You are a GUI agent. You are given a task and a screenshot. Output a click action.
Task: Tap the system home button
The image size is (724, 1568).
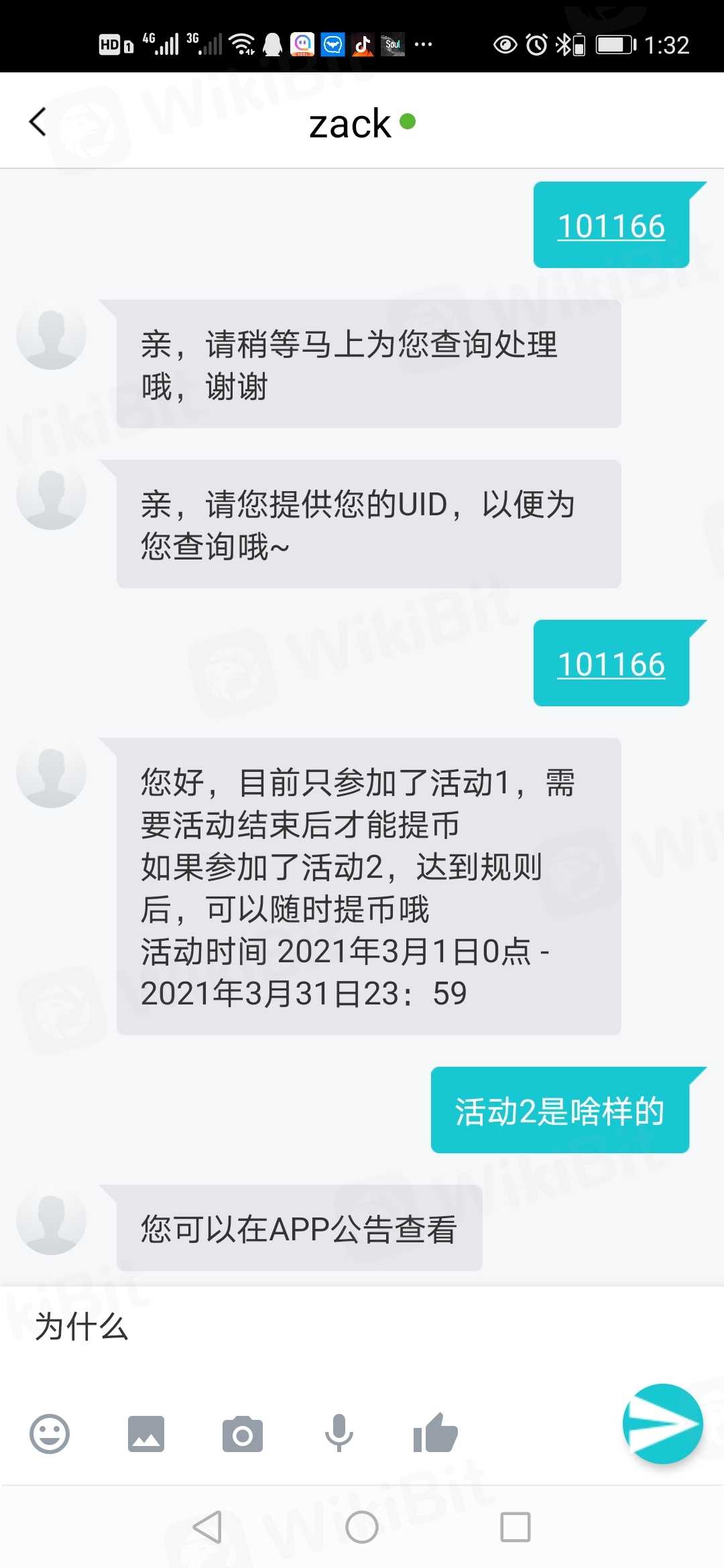pos(362,1527)
